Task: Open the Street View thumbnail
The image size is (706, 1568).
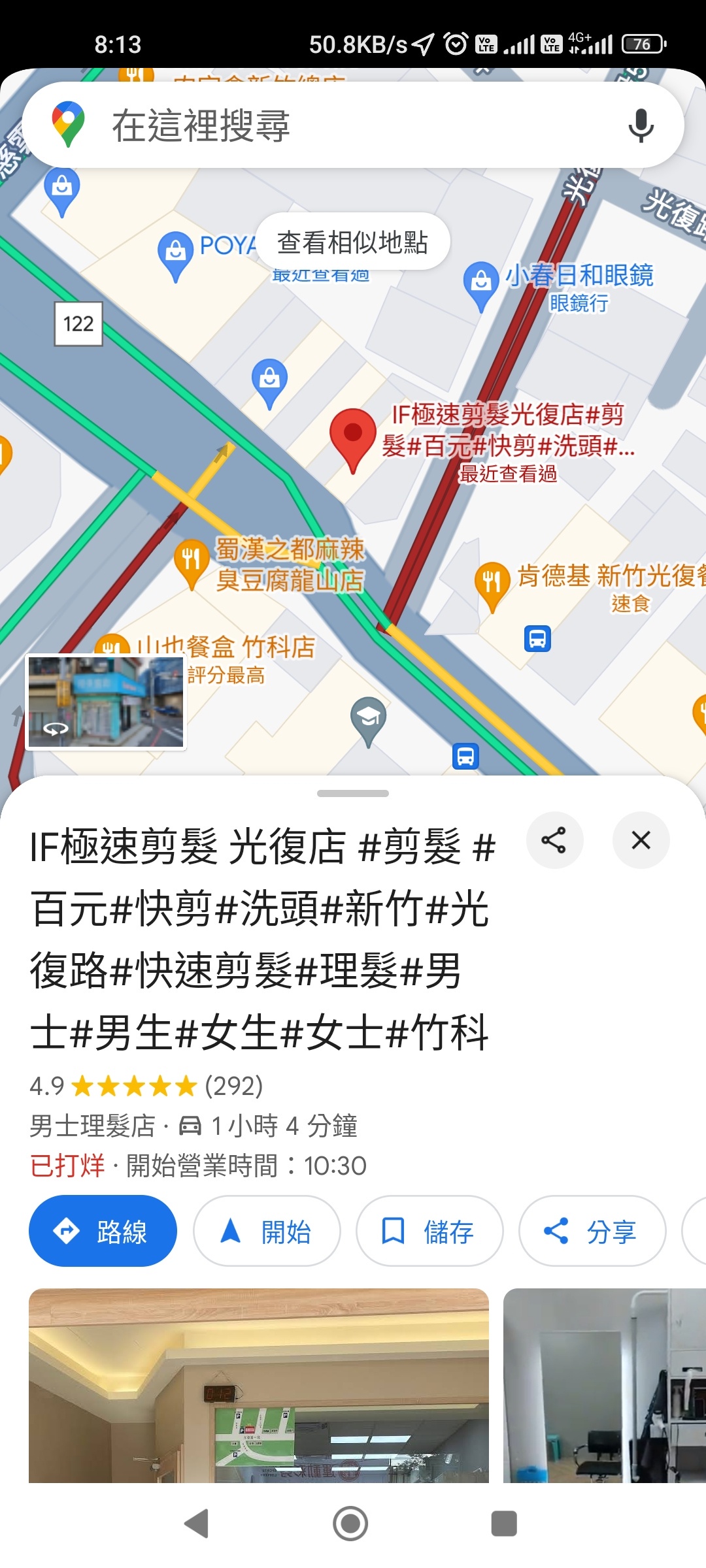Action: (x=106, y=702)
